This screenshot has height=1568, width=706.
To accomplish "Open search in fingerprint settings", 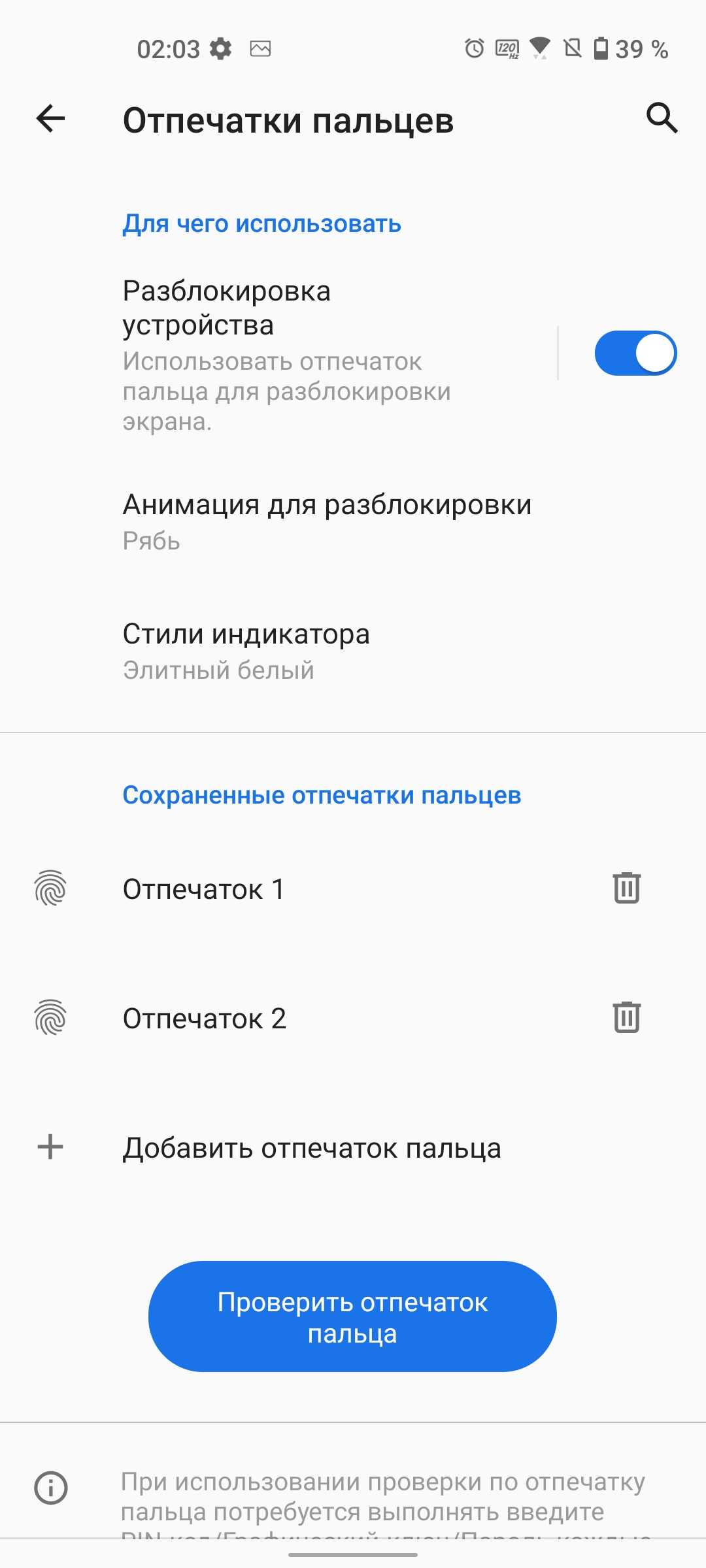I will pos(662,118).
